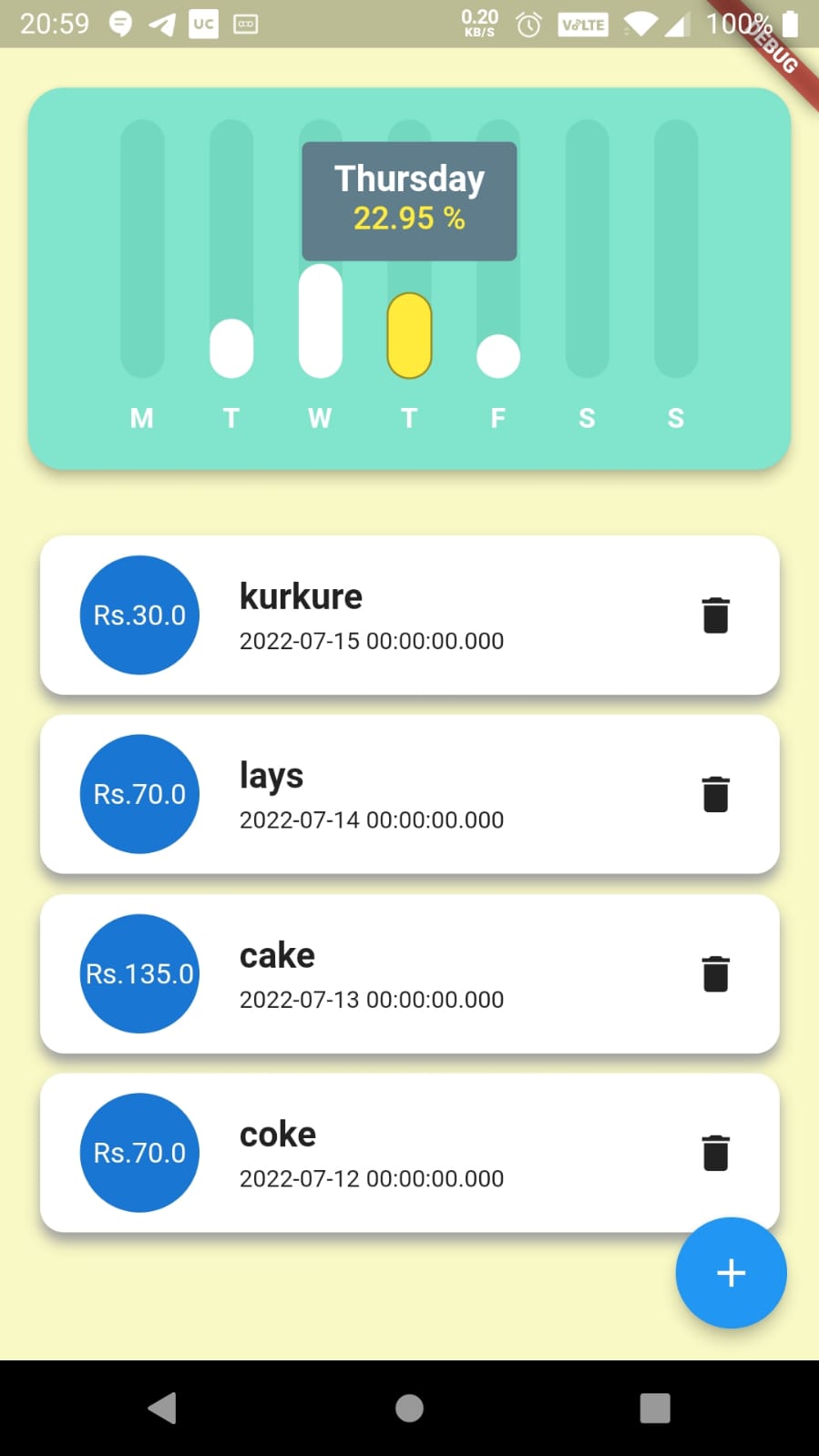Click the Rs.70.0 amount circle for coke
The width and height of the screenshot is (819, 1456).
pos(138,1153)
